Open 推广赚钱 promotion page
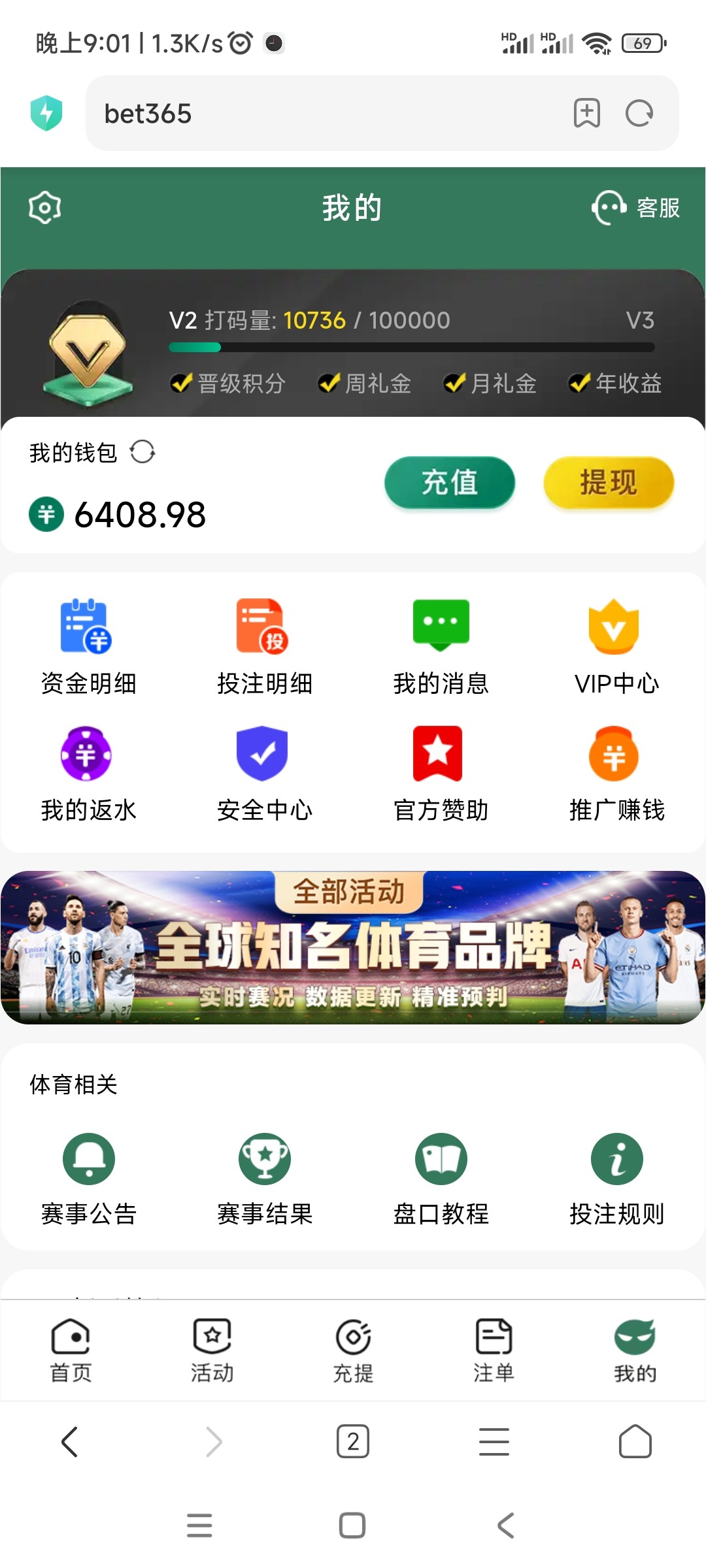 point(616,773)
